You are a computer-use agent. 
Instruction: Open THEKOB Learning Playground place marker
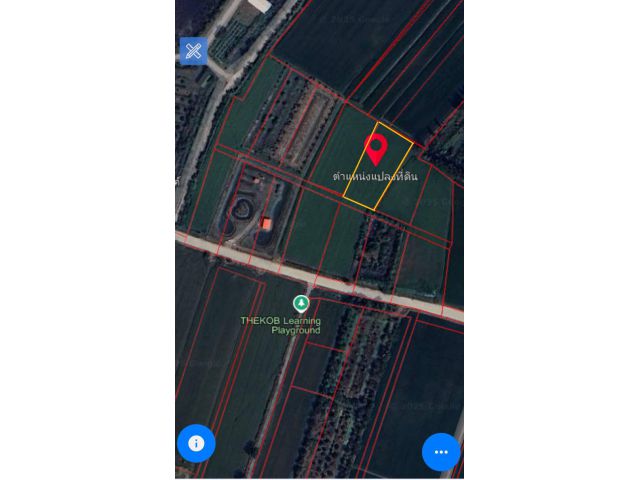tap(300, 303)
